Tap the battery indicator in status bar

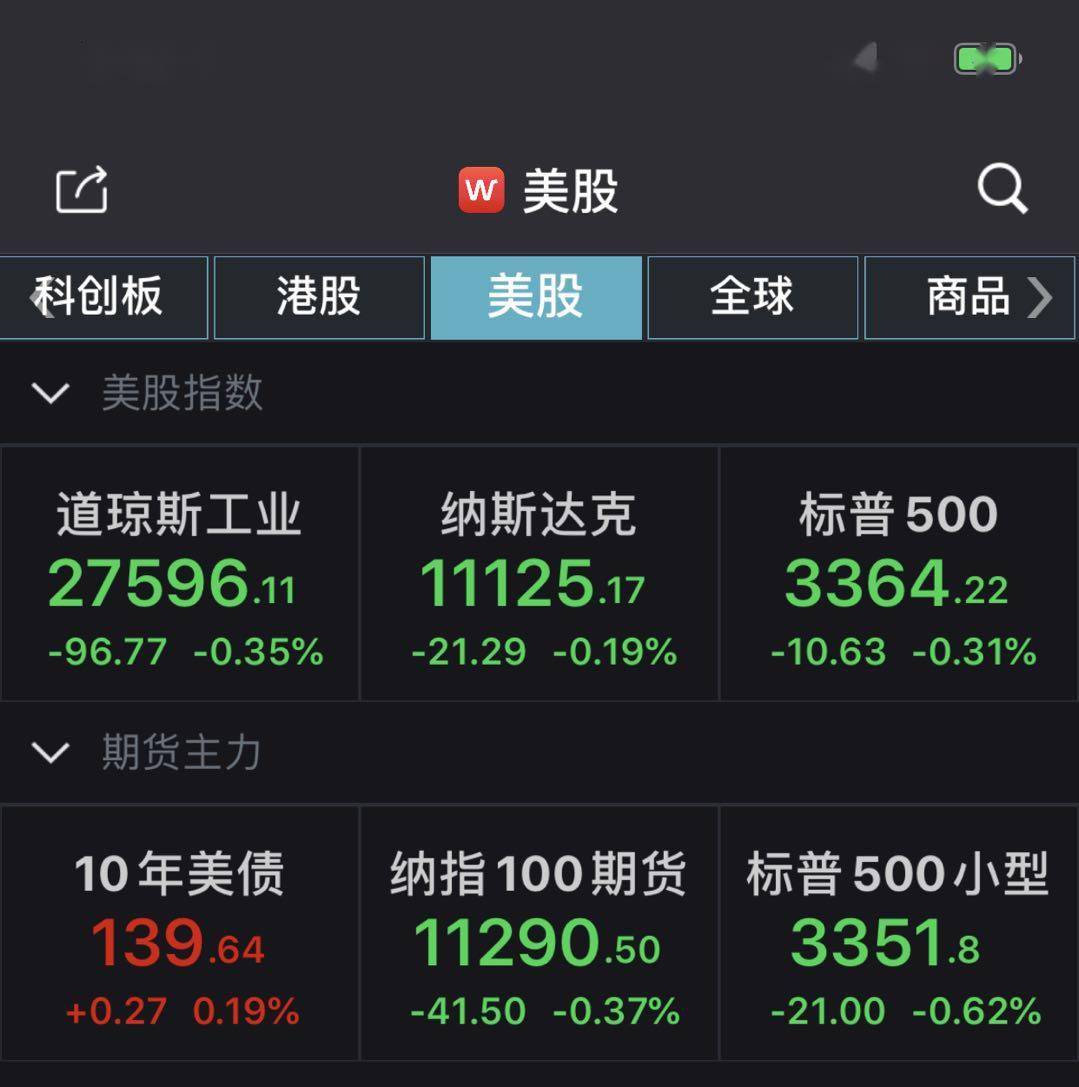[x=986, y=59]
